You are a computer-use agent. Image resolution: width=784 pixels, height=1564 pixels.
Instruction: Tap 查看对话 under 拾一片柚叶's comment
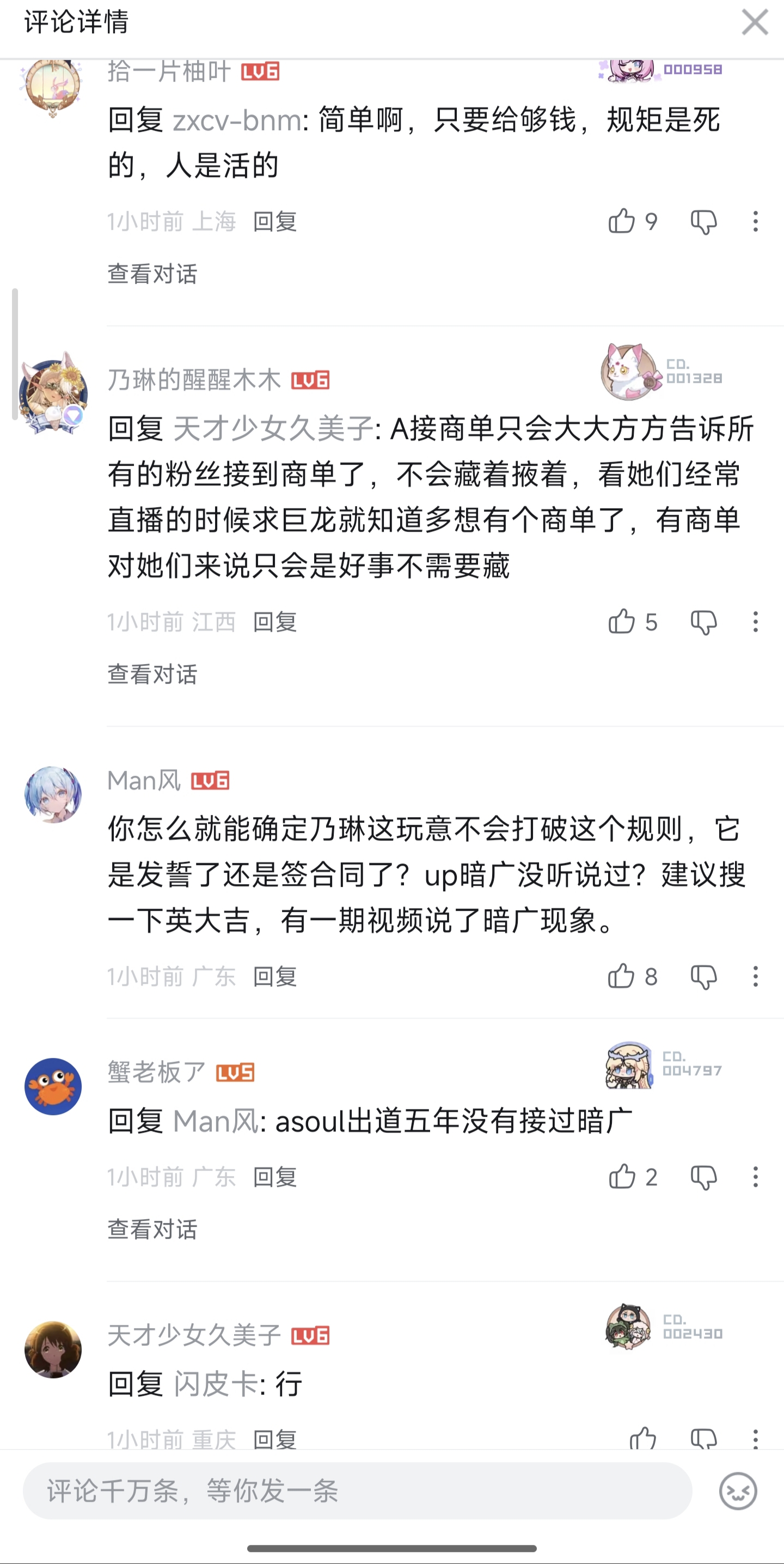coord(152,274)
